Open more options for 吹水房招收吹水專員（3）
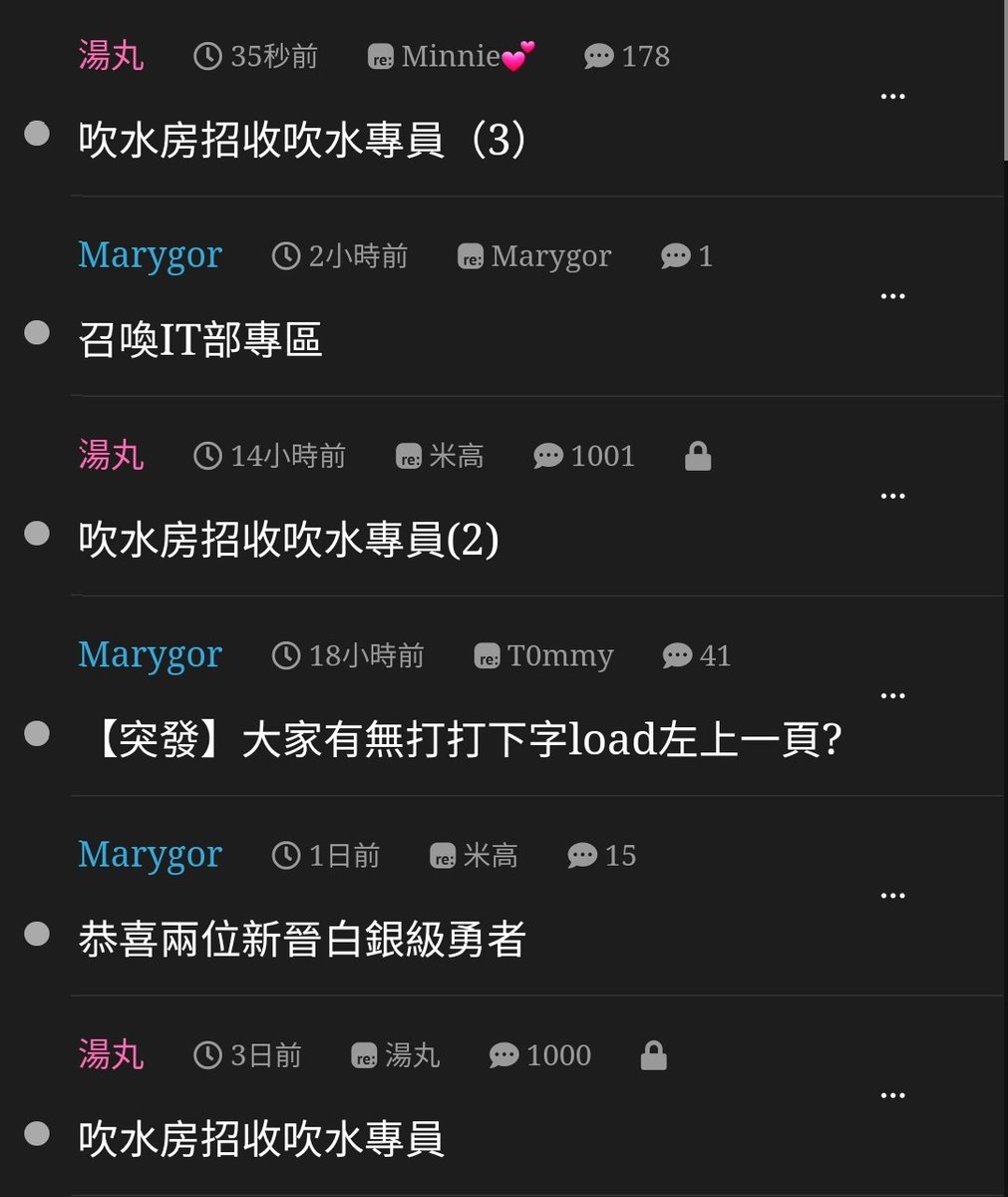 pos(892,97)
